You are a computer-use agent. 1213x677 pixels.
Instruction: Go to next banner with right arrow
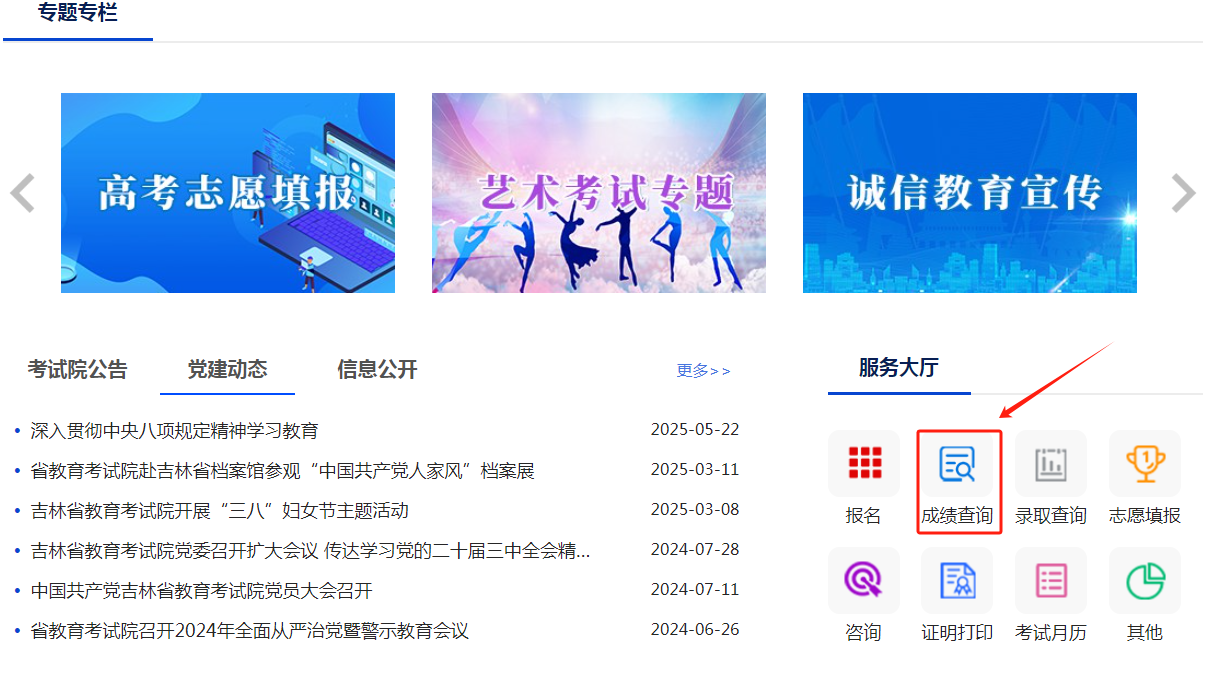(x=1183, y=193)
